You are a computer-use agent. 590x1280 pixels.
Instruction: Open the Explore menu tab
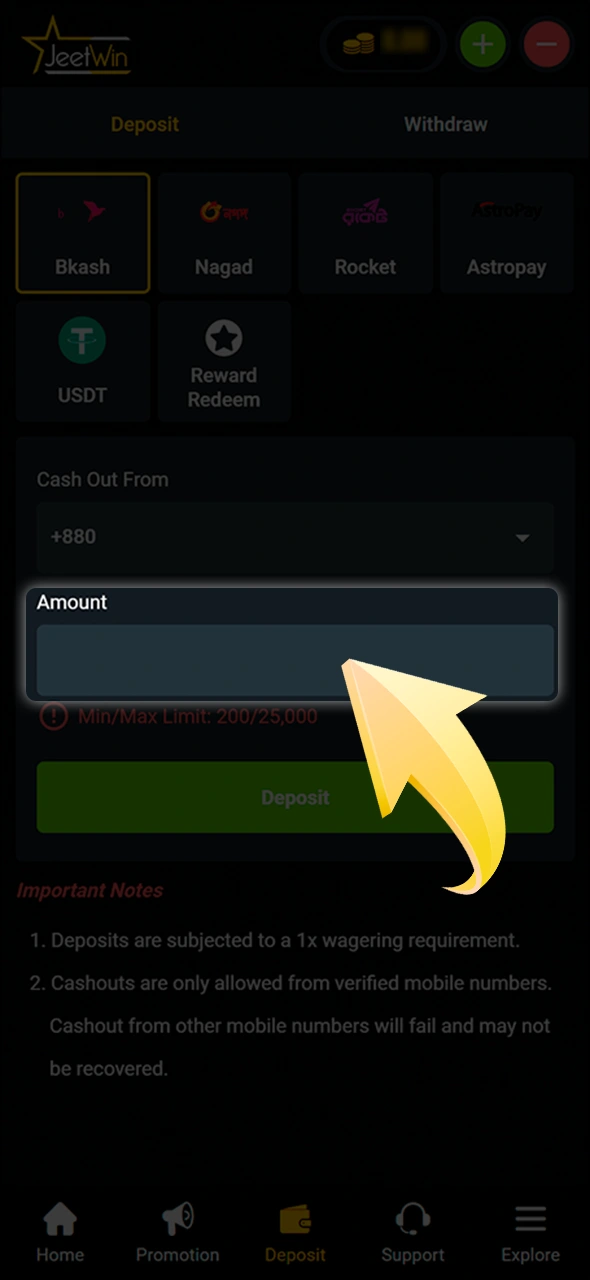coord(530,1232)
